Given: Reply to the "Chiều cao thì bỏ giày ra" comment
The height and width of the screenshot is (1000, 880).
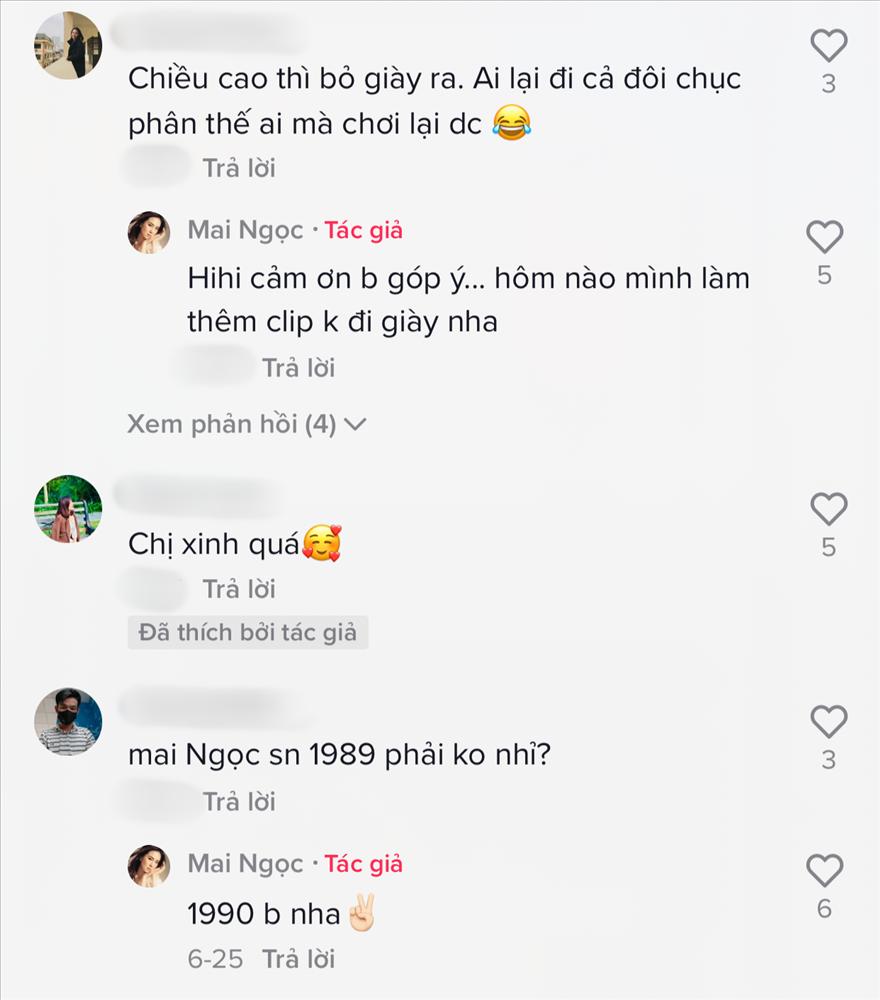Looking at the screenshot, I should (x=239, y=168).
